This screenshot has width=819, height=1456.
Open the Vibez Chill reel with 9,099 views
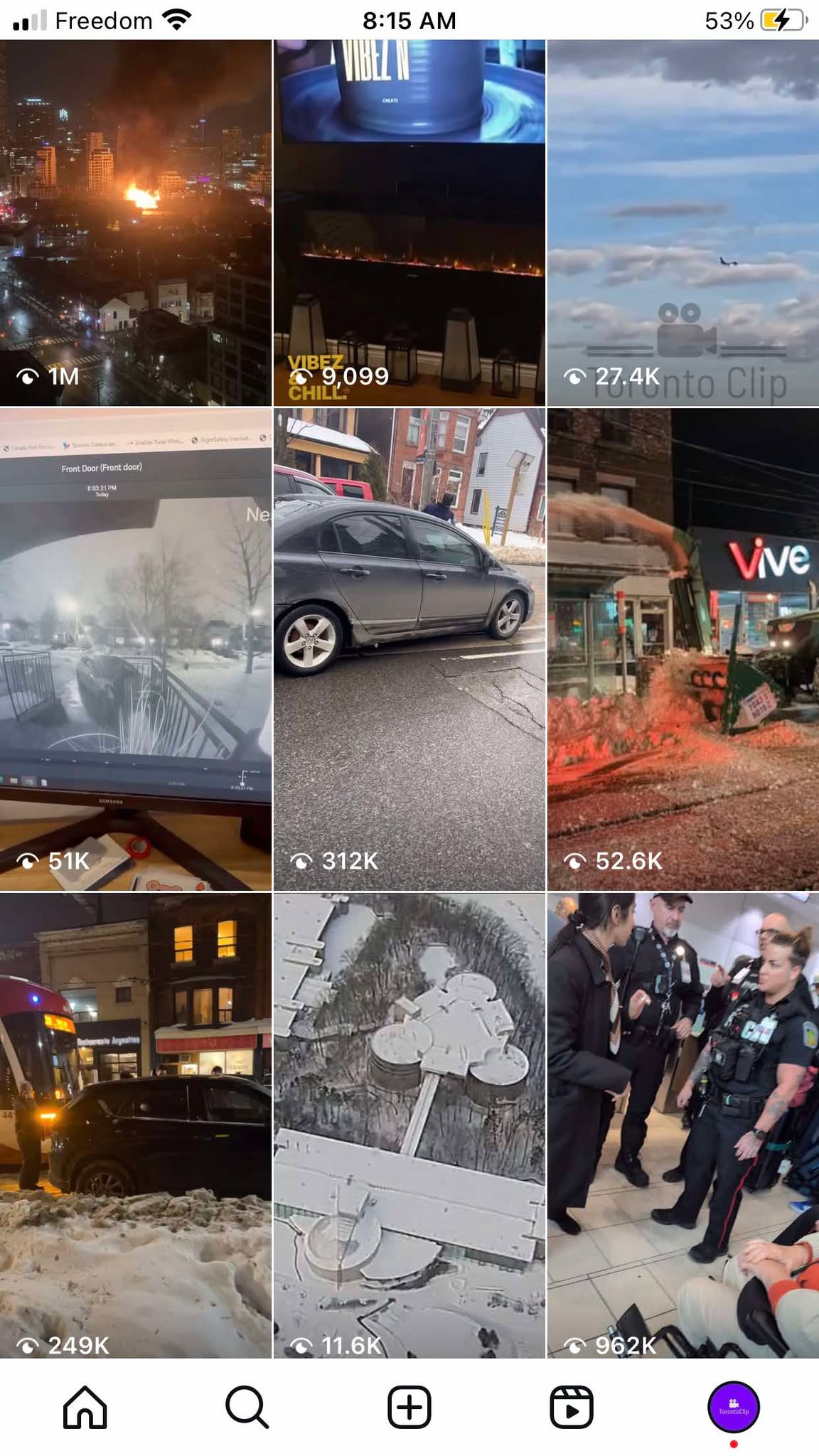pyautogui.click(x=409, y=223)
